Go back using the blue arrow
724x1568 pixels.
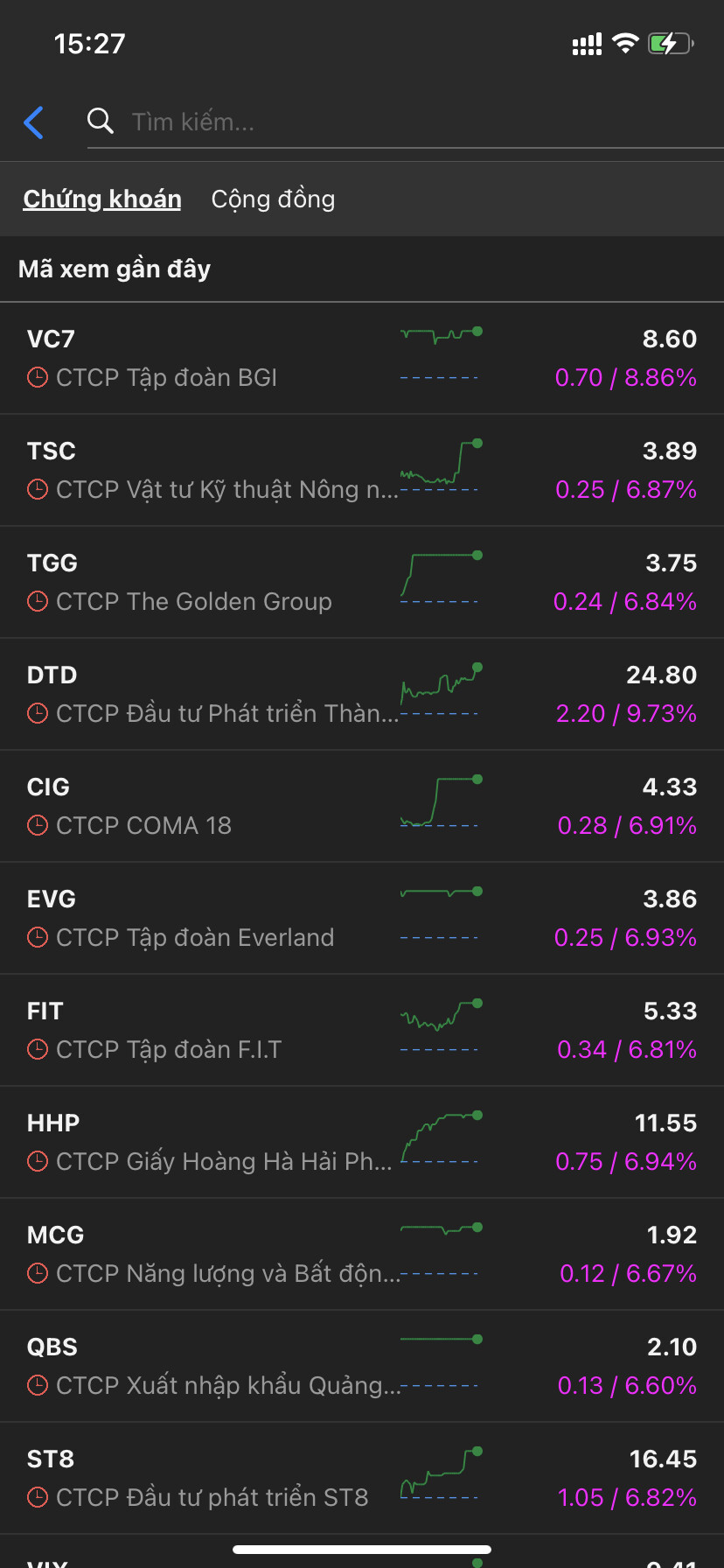34,122
